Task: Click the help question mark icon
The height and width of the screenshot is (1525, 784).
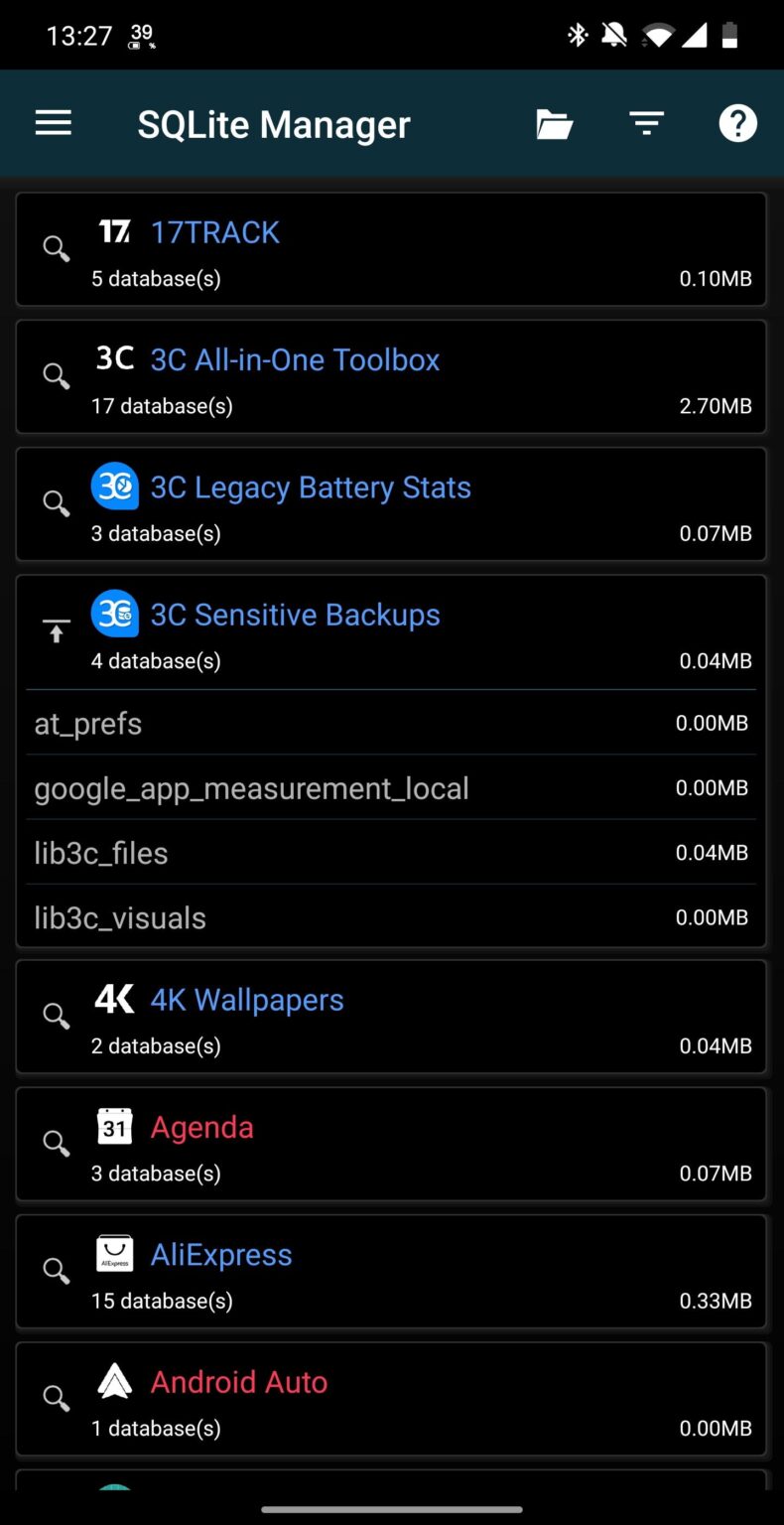Action: click(737, 123)
